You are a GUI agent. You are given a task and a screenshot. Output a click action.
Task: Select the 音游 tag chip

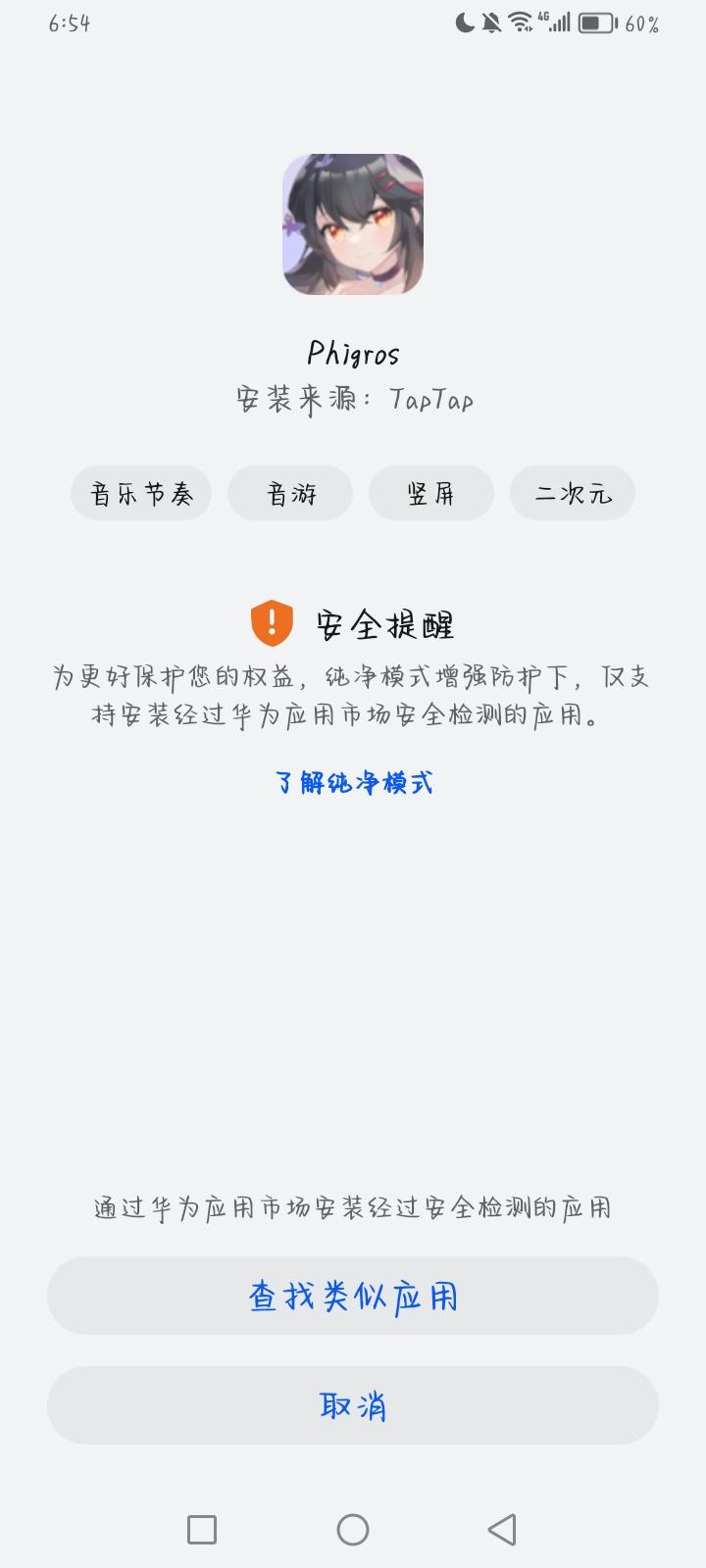pyautogui.click(x=290, y=493)
